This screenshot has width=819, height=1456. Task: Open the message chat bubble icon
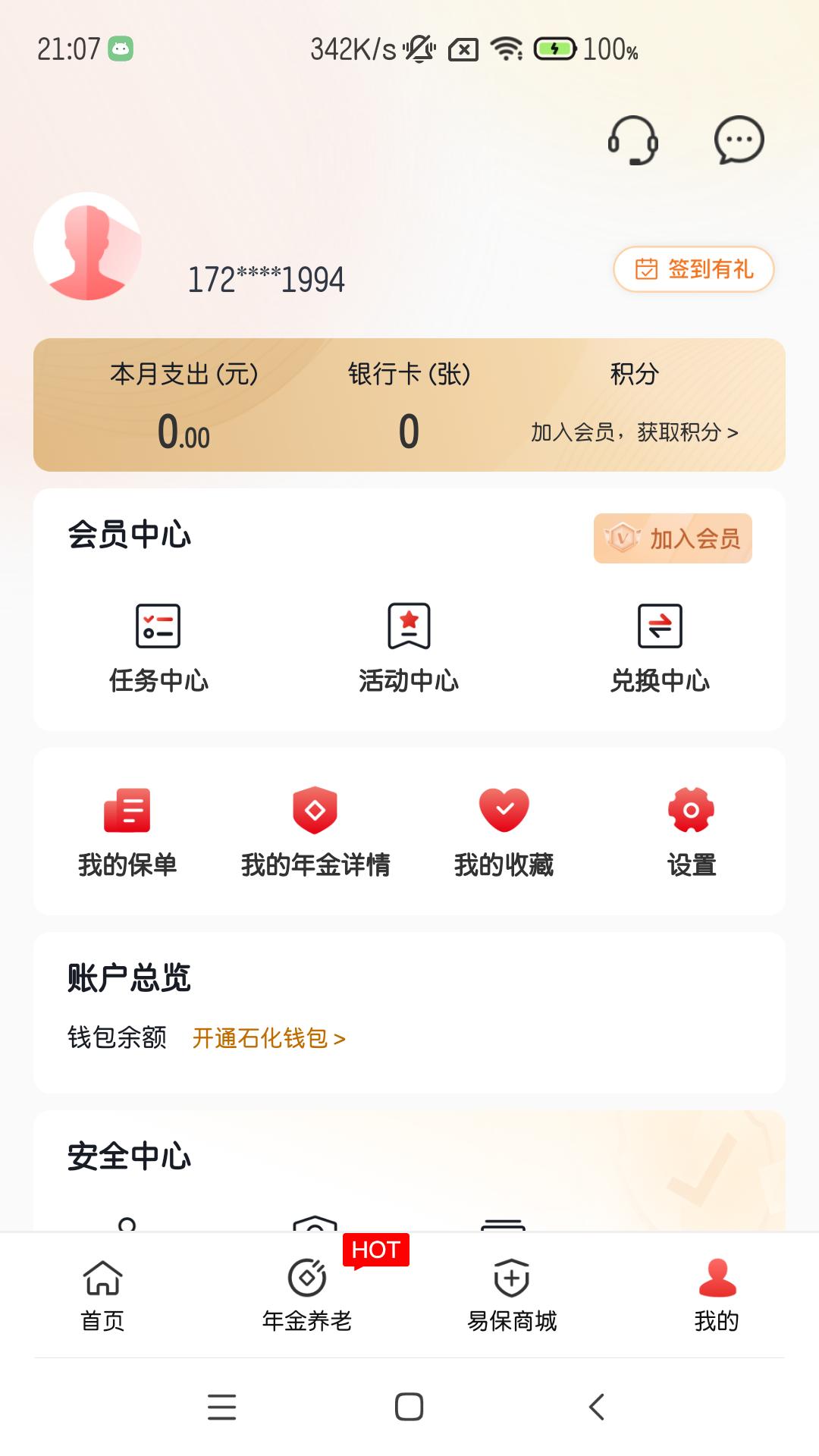[737, 139]
